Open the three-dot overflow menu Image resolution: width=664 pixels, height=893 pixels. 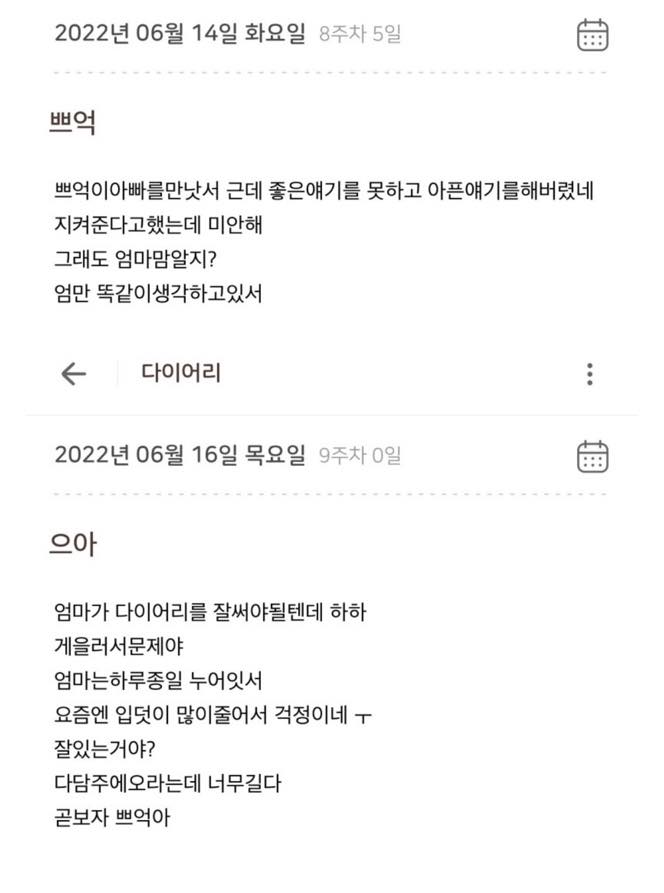point(590,374)
